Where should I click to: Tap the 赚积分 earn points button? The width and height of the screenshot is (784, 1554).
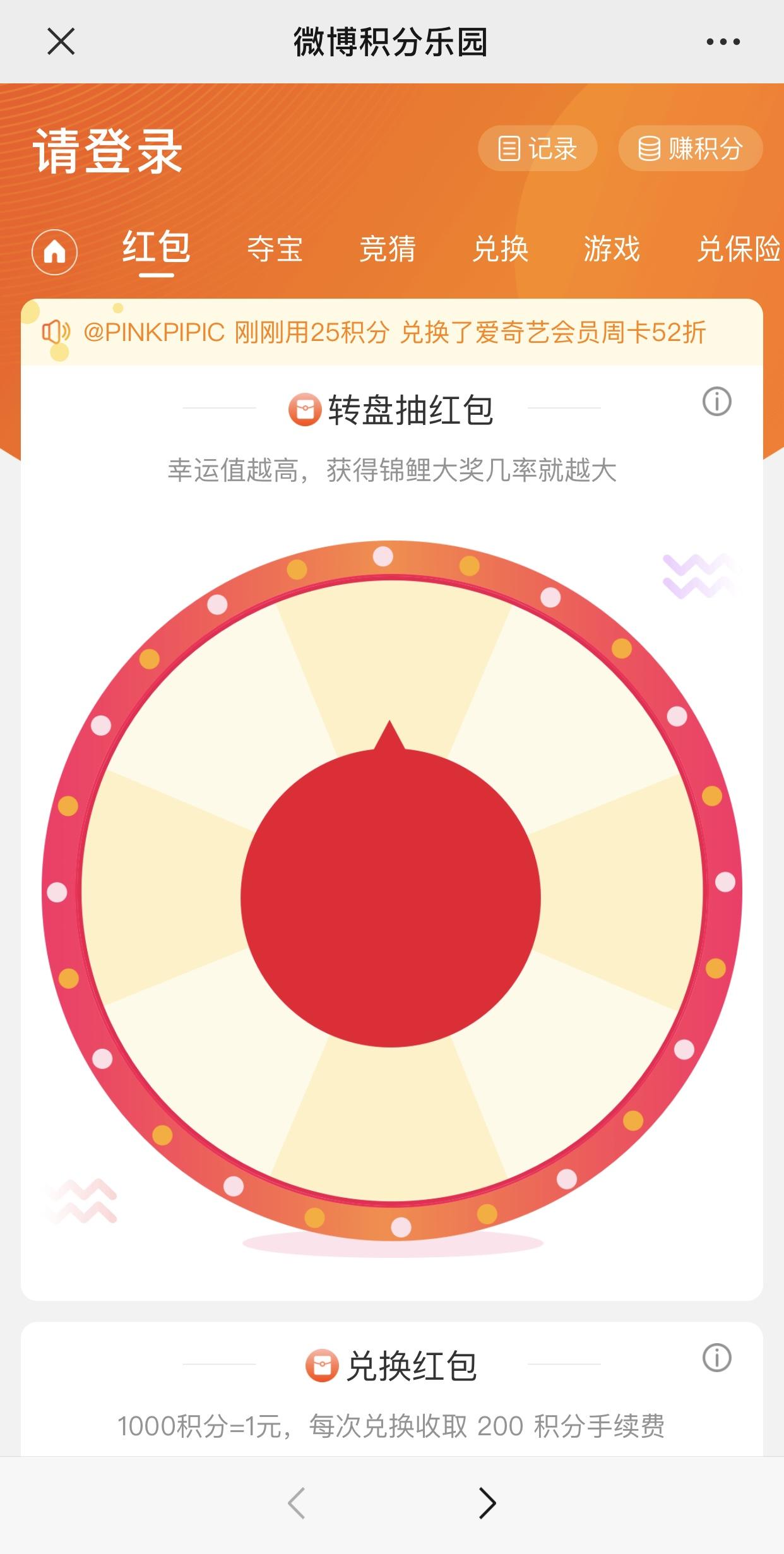pyautogui.click(x=690, y=148)
